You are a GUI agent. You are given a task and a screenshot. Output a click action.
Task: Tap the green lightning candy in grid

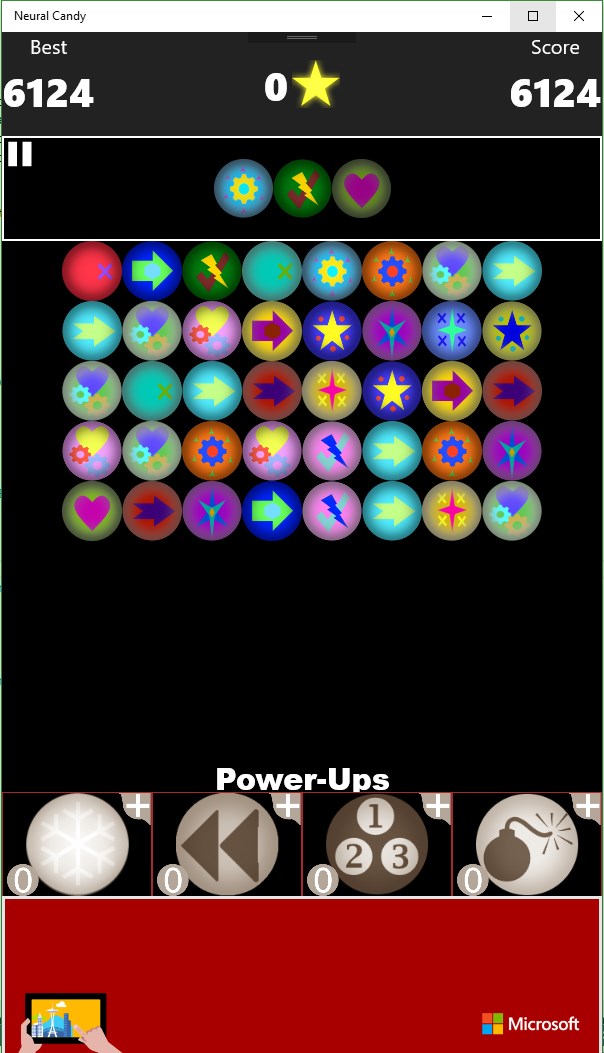(212, 270)
